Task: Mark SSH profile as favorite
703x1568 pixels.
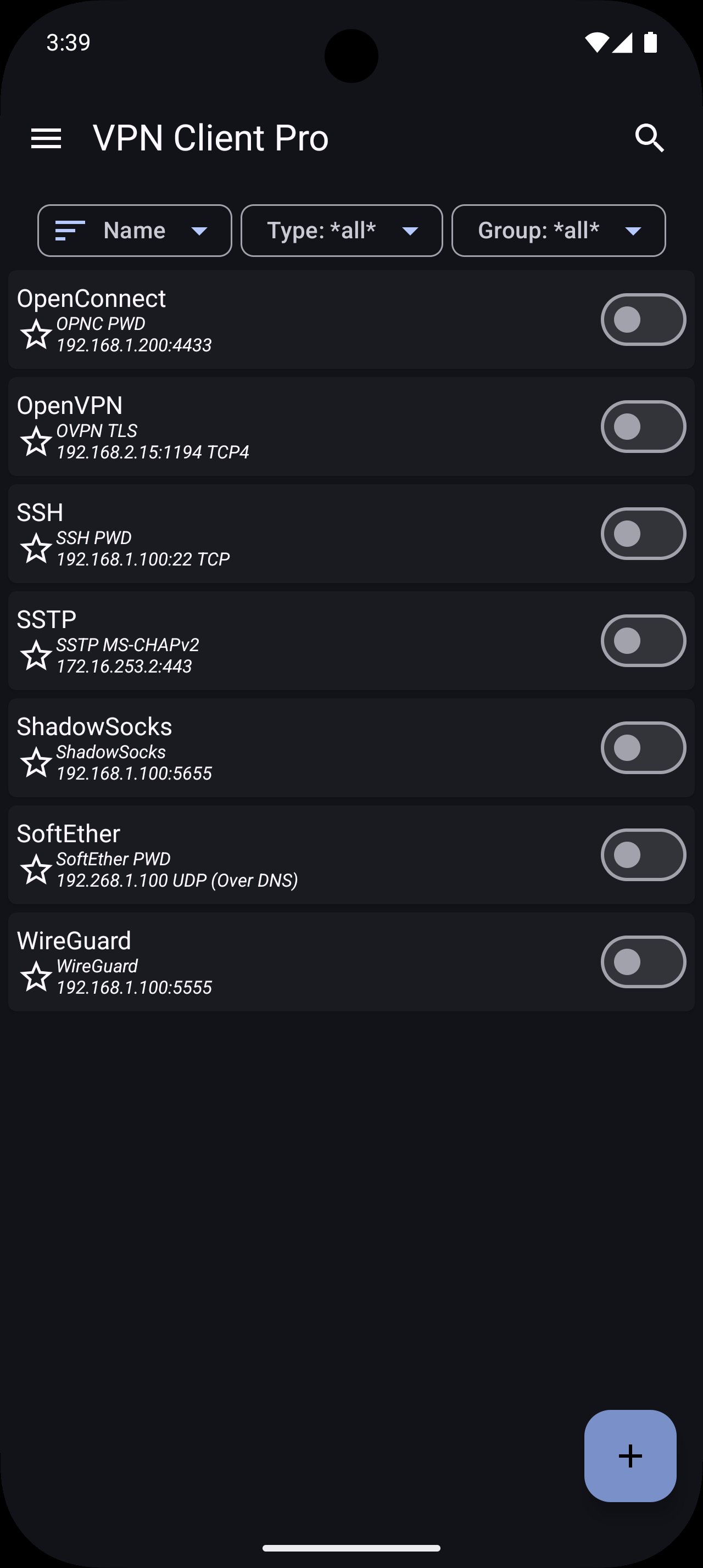Action: (36, 548)
